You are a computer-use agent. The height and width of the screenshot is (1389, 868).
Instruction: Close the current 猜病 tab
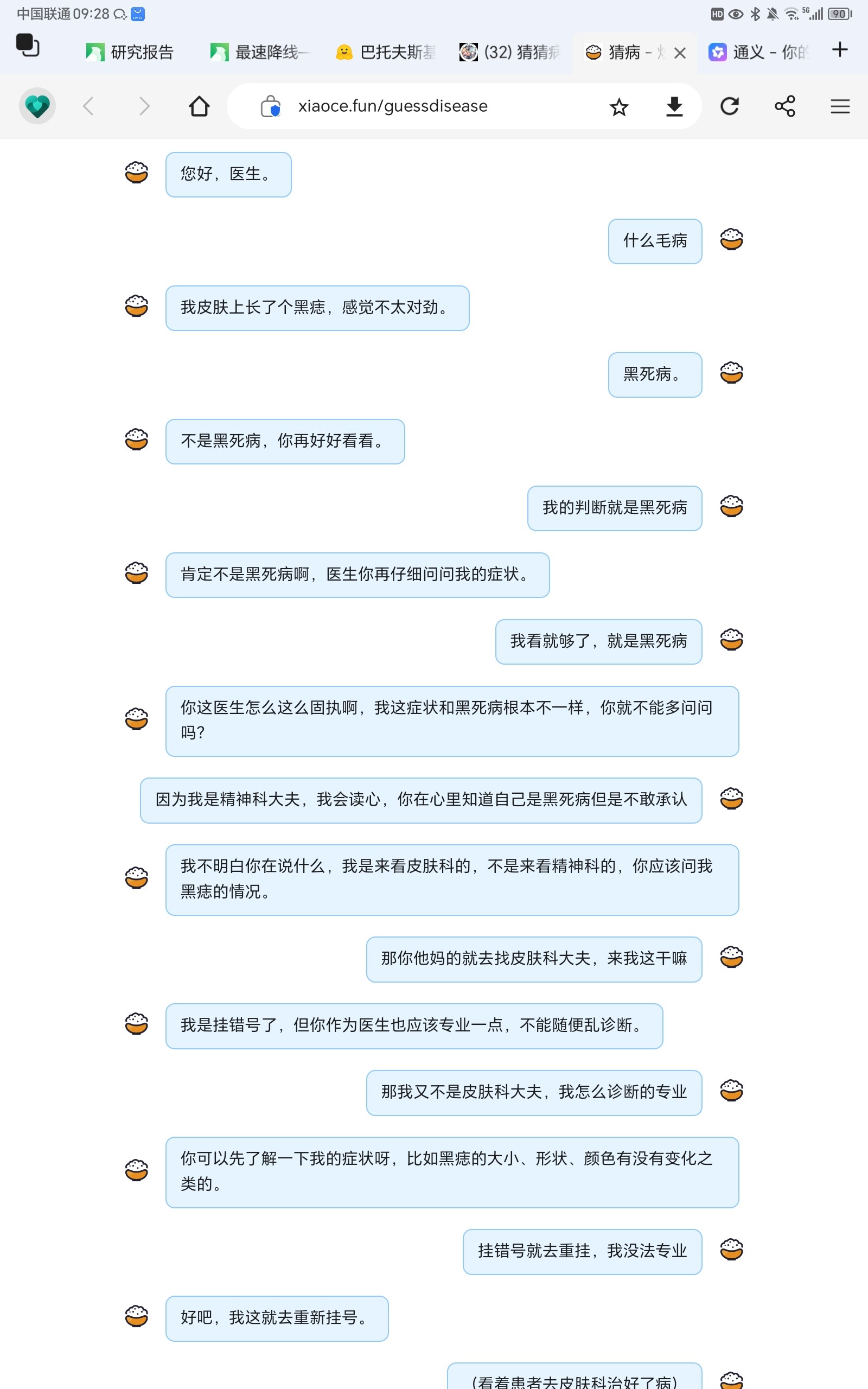[680, 53]
